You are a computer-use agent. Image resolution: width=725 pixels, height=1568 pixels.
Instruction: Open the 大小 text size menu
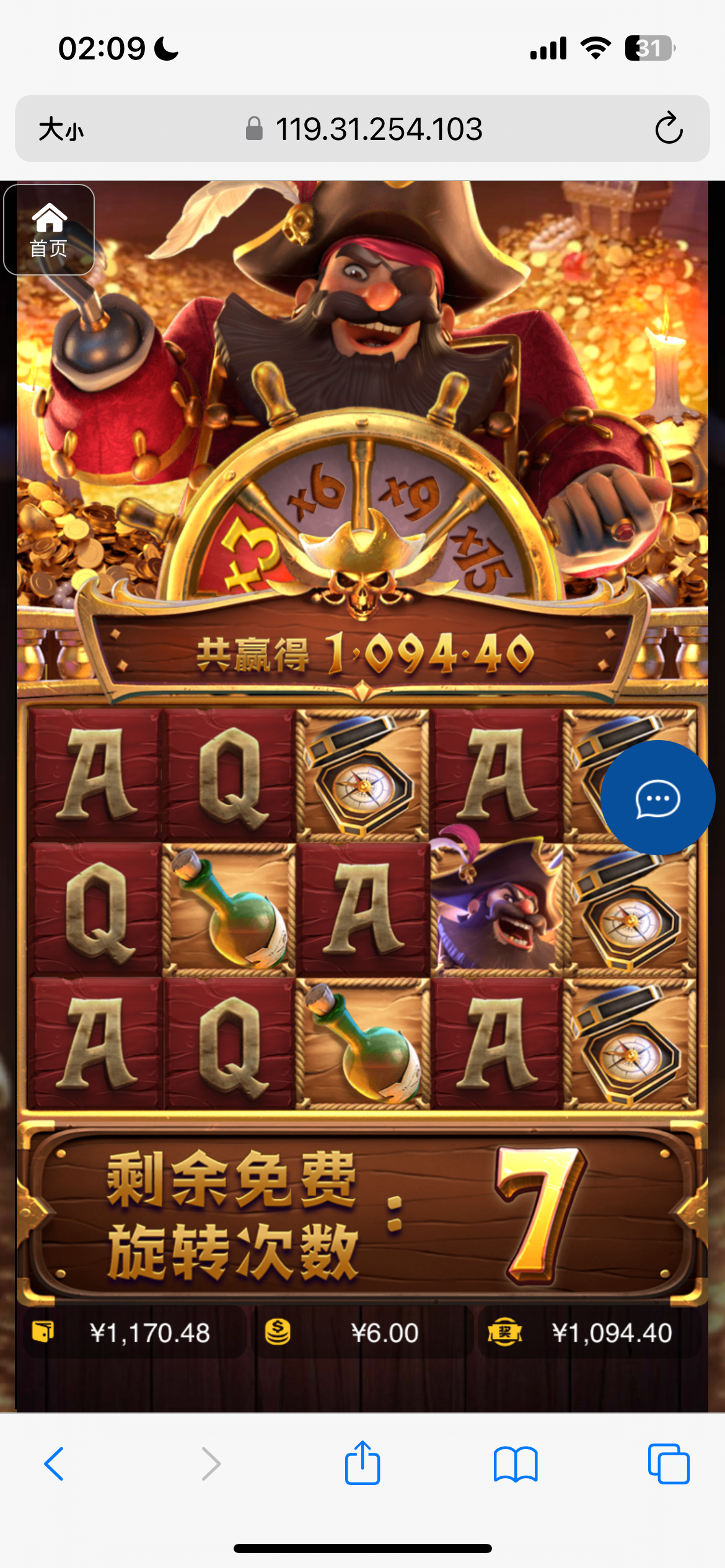click(61, 129)
